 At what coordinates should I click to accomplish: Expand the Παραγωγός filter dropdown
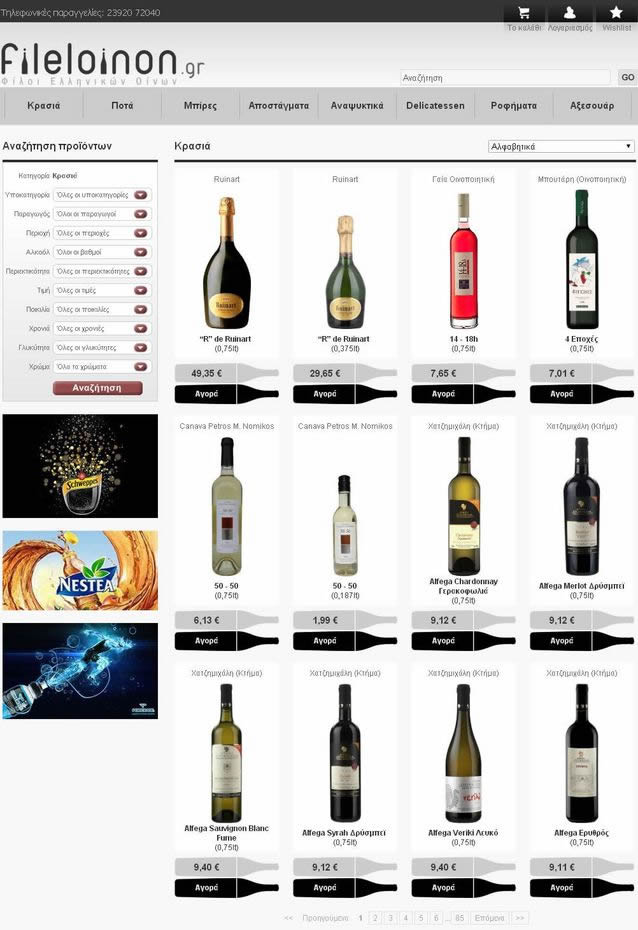[x=102, y=214]
